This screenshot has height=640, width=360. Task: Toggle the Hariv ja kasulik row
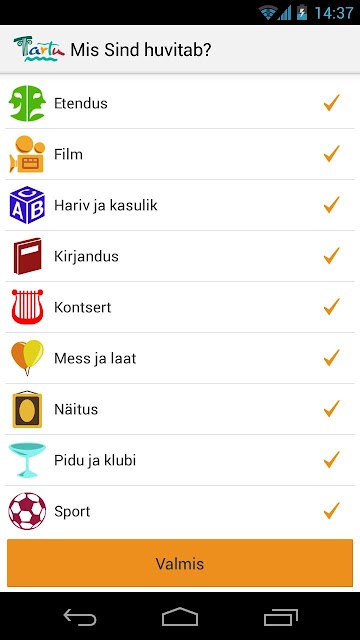click(x=180, y=205)
